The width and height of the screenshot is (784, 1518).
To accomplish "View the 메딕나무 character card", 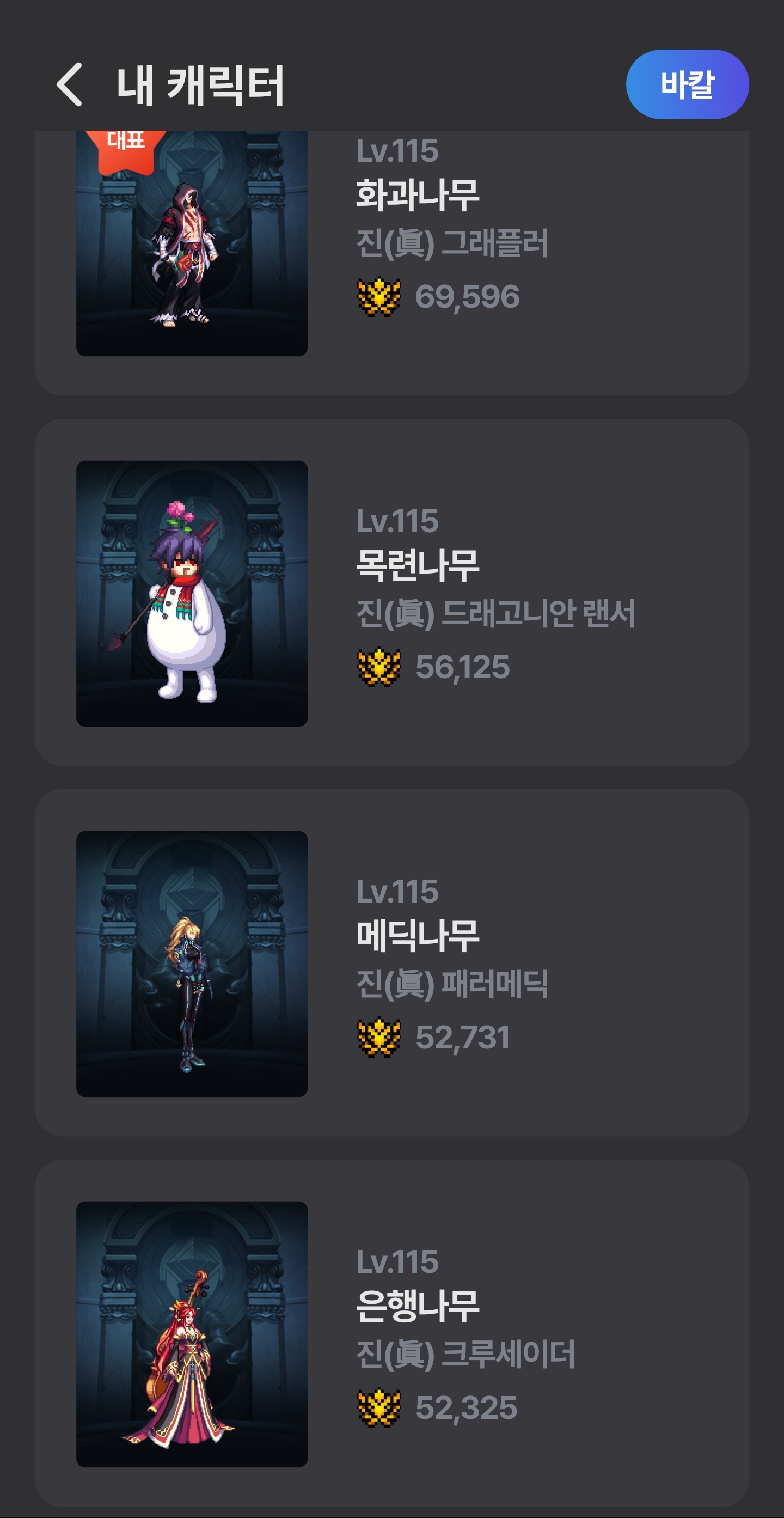I will pyautogui.click(x=391, y=962).
